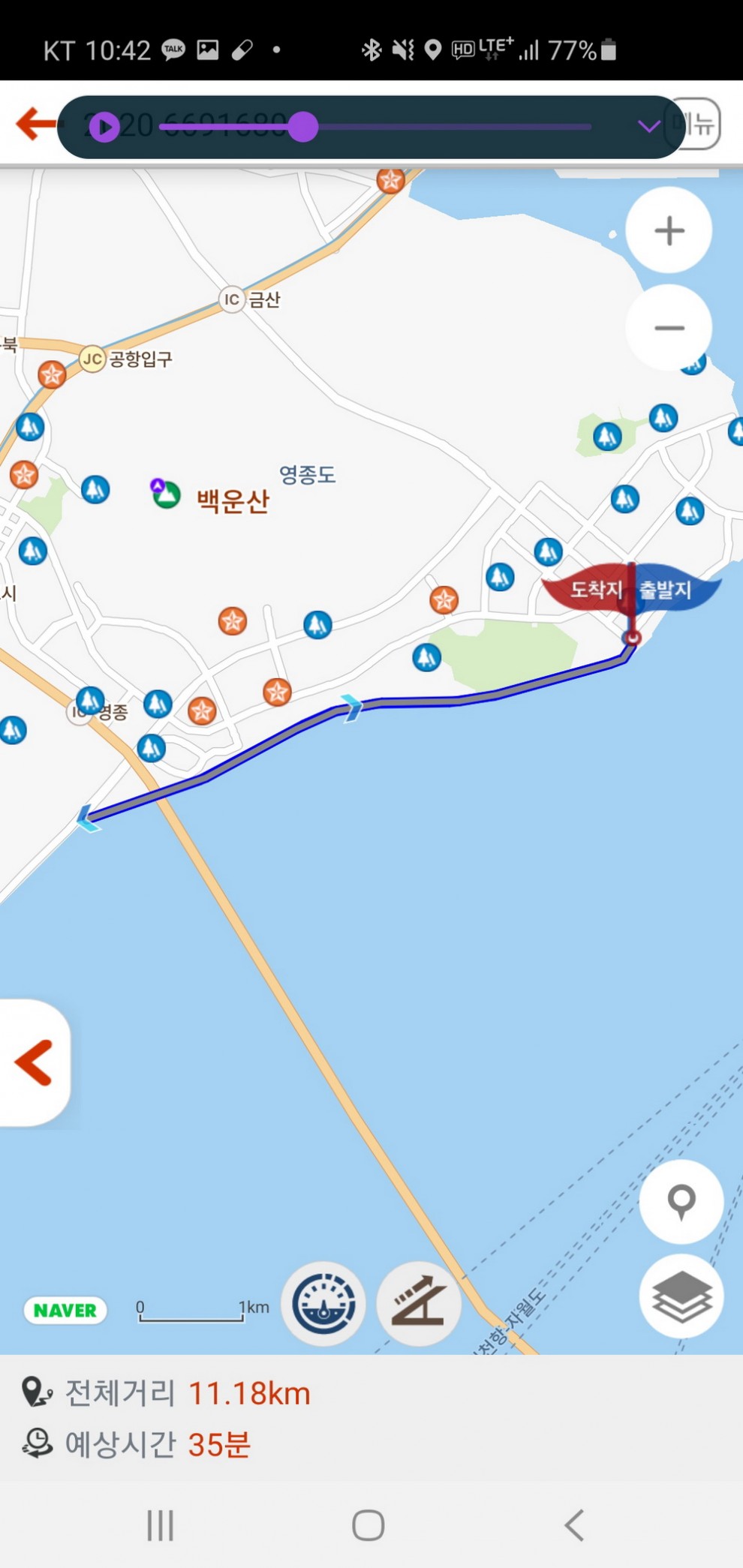
Task: Tap the purple playback slider knob
Action: [x=302, y=127]
